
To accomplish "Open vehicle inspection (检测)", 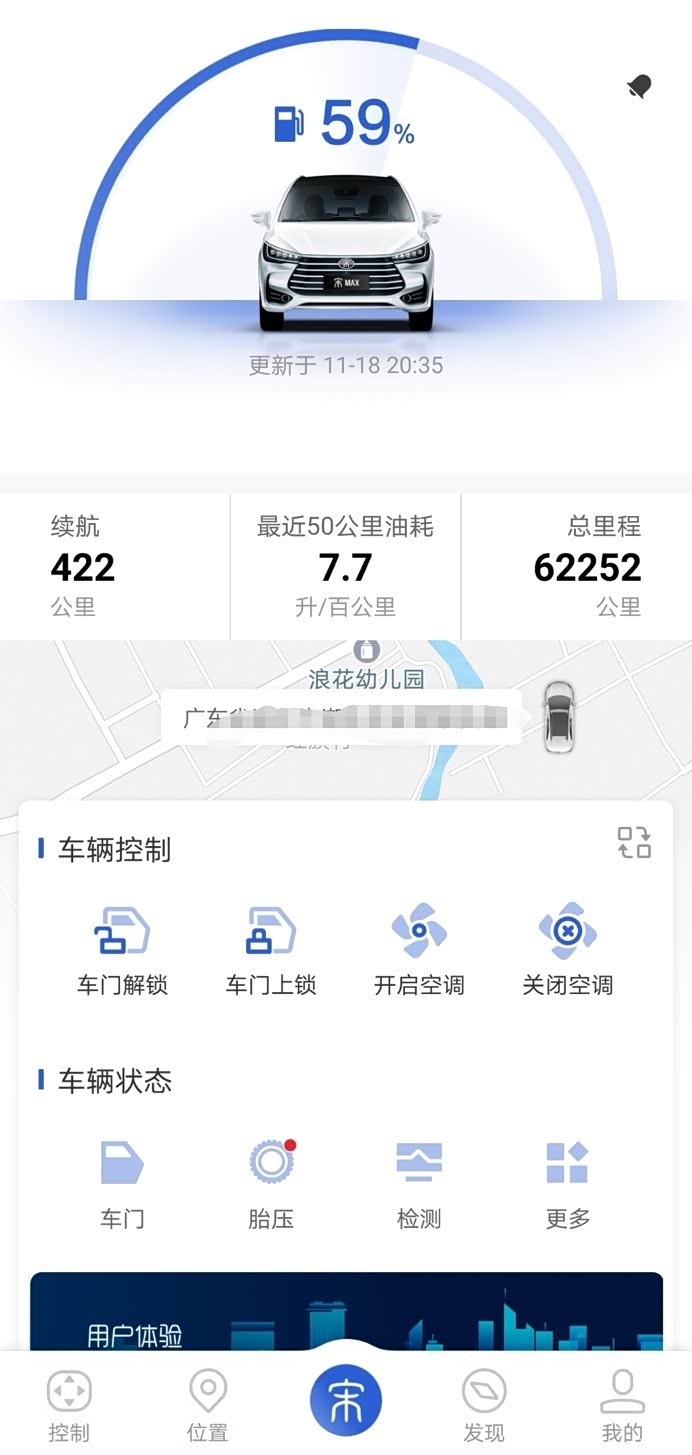I will click(x=419, y=1183).
